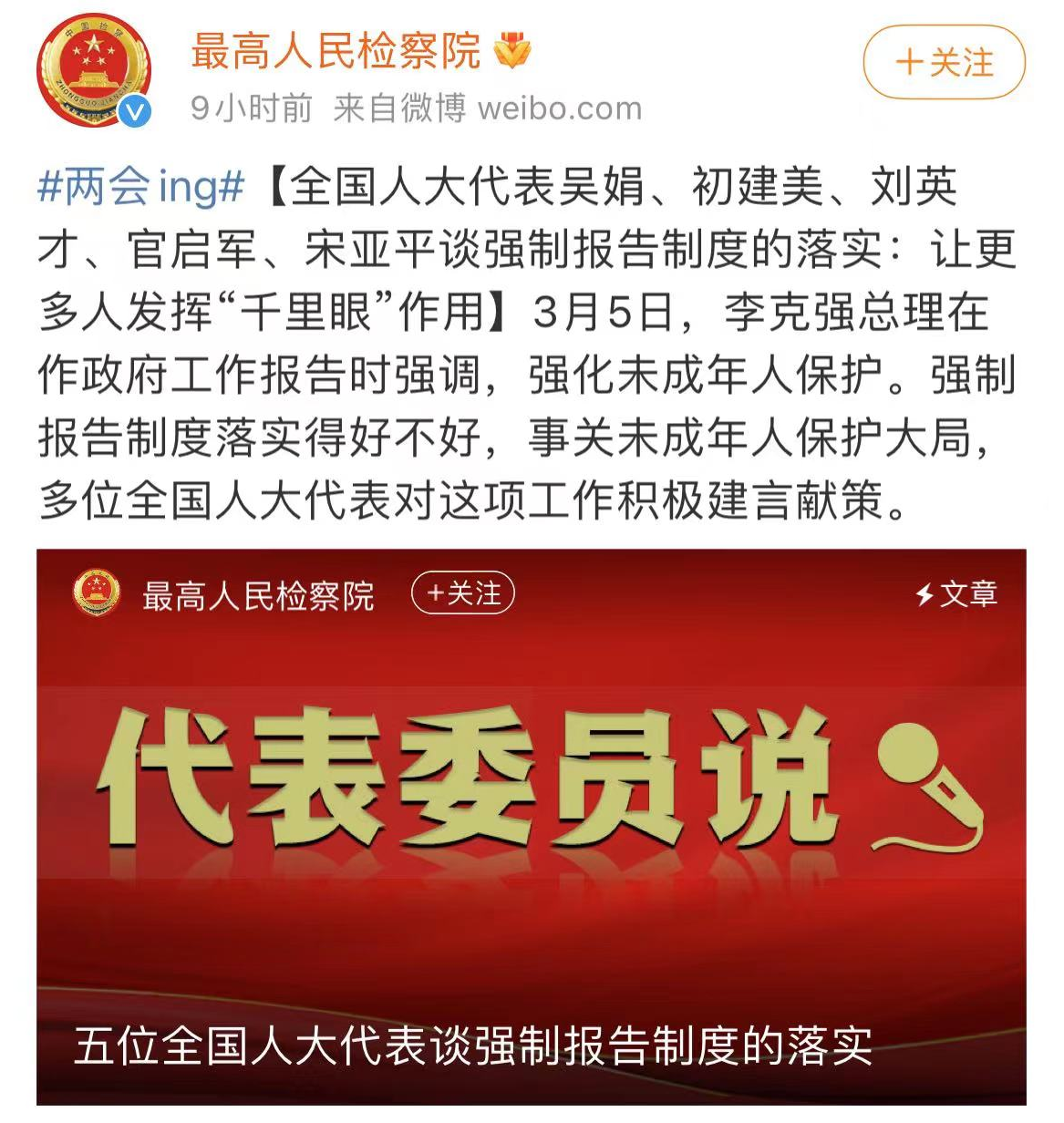Click +关注 inside the embedded red banner
Image resolution: width=1064 pixels, height=1123 pixels.
coord(464,592)
